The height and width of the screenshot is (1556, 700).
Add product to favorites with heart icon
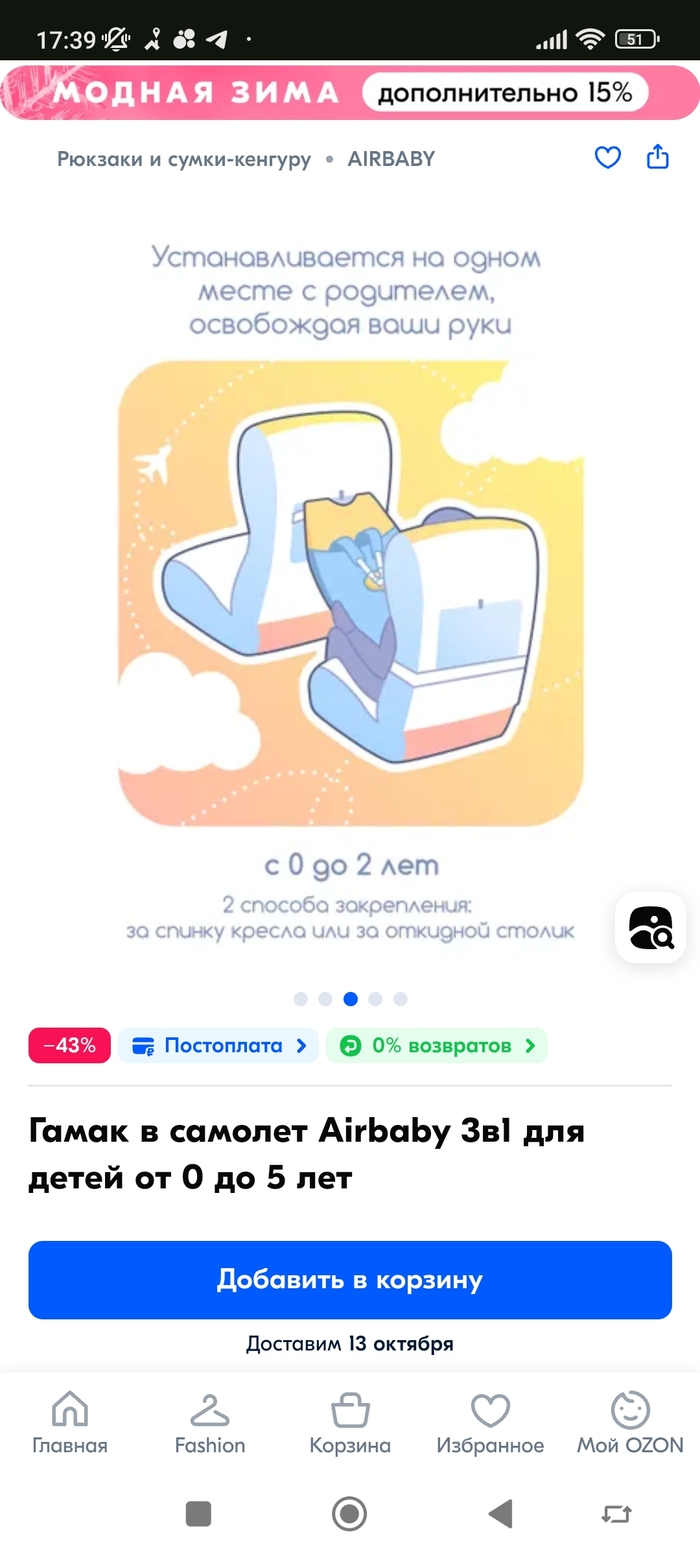pos(608,158)
